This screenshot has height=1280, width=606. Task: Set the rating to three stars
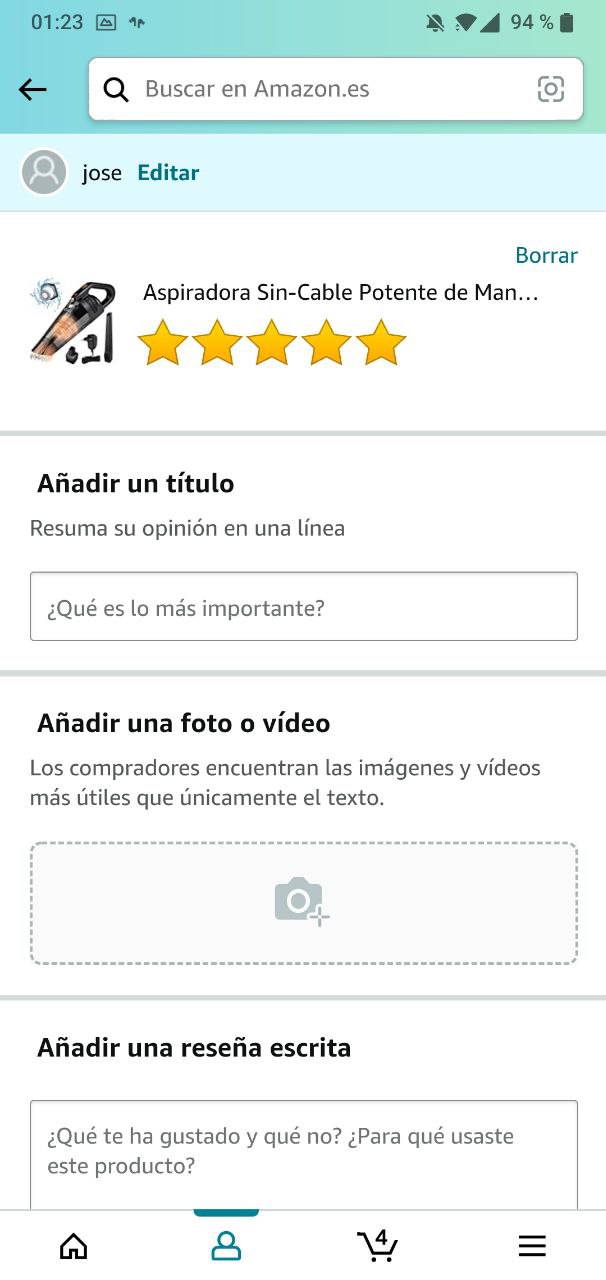(272, 343)
